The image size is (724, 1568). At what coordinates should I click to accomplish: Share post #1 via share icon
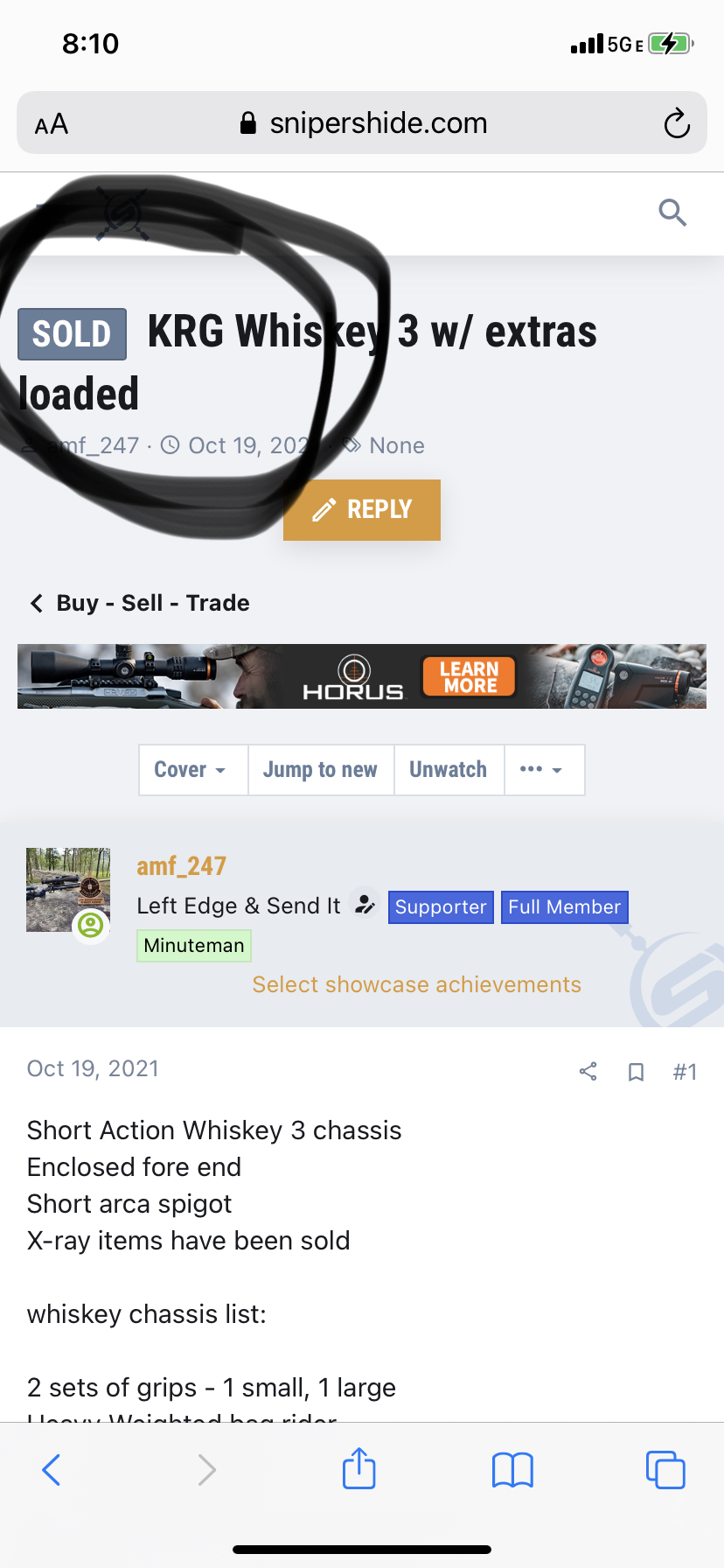point(588,1072)
